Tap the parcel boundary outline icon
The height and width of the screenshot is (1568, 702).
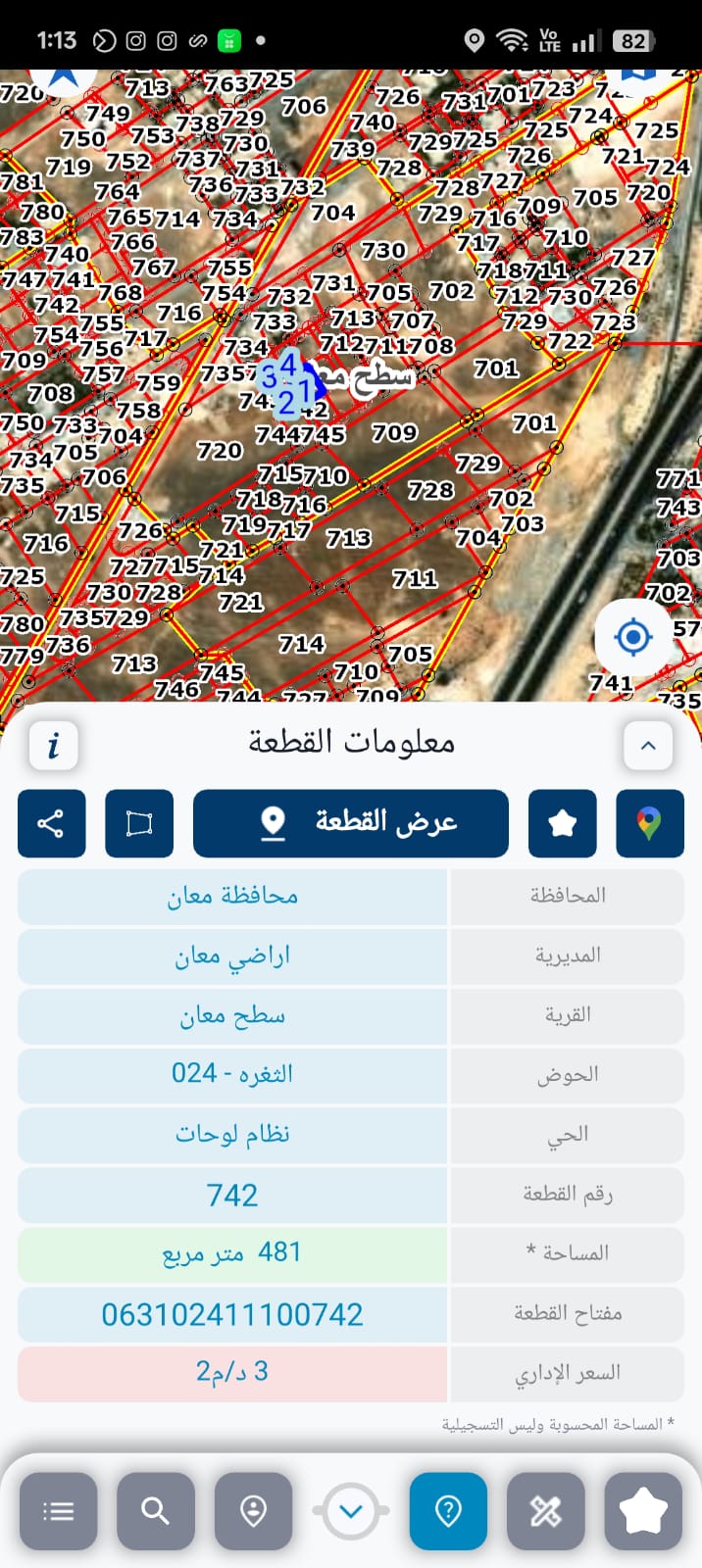point(139,823)
